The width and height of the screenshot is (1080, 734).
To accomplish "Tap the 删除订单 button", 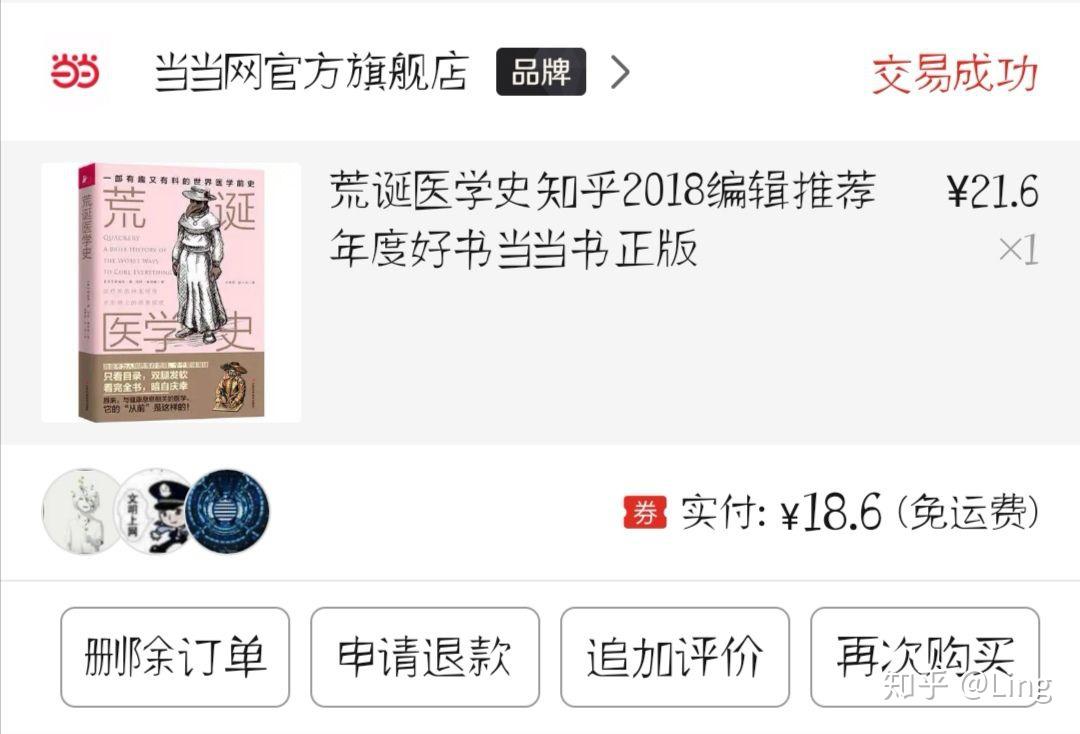I will coord(175,657).
